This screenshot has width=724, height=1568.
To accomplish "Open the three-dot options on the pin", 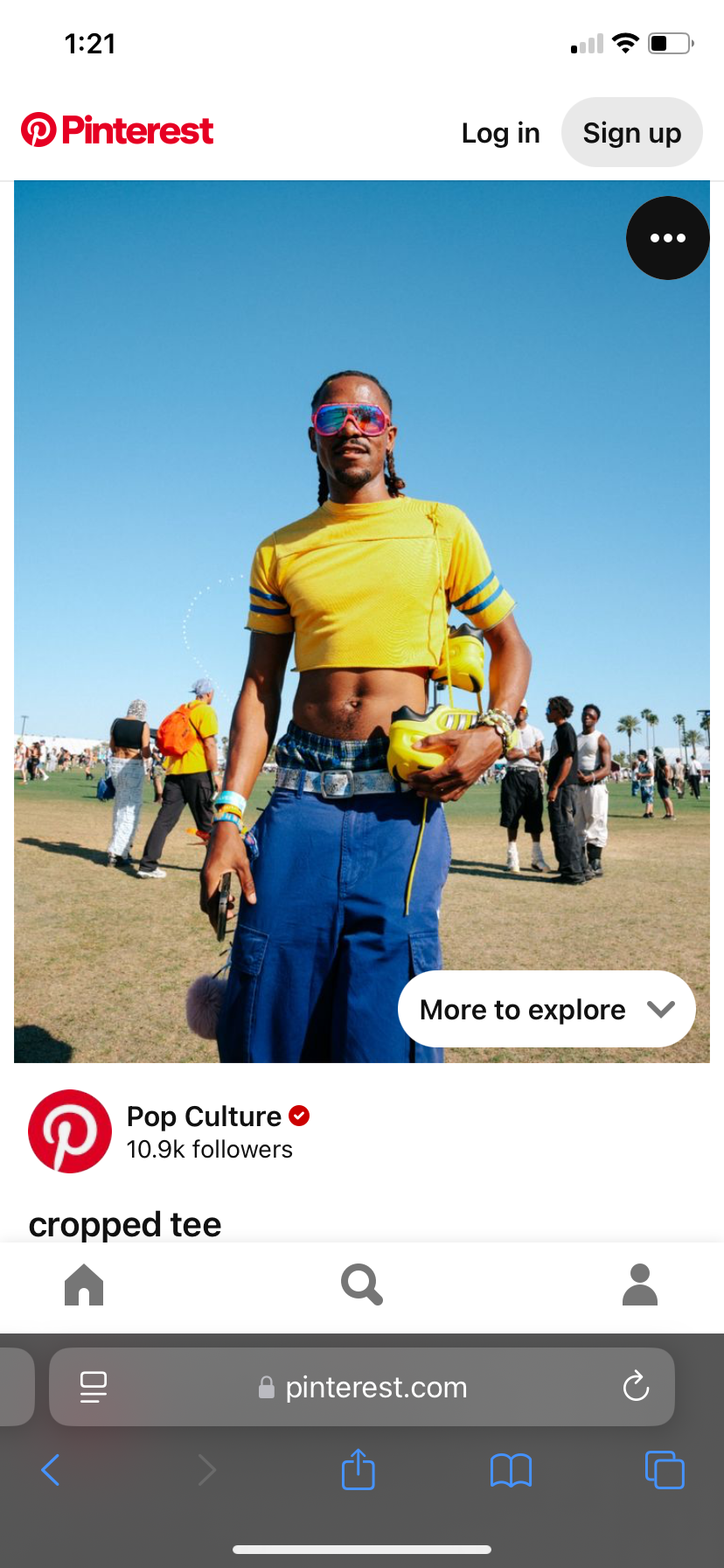I will tap(667, 238).
